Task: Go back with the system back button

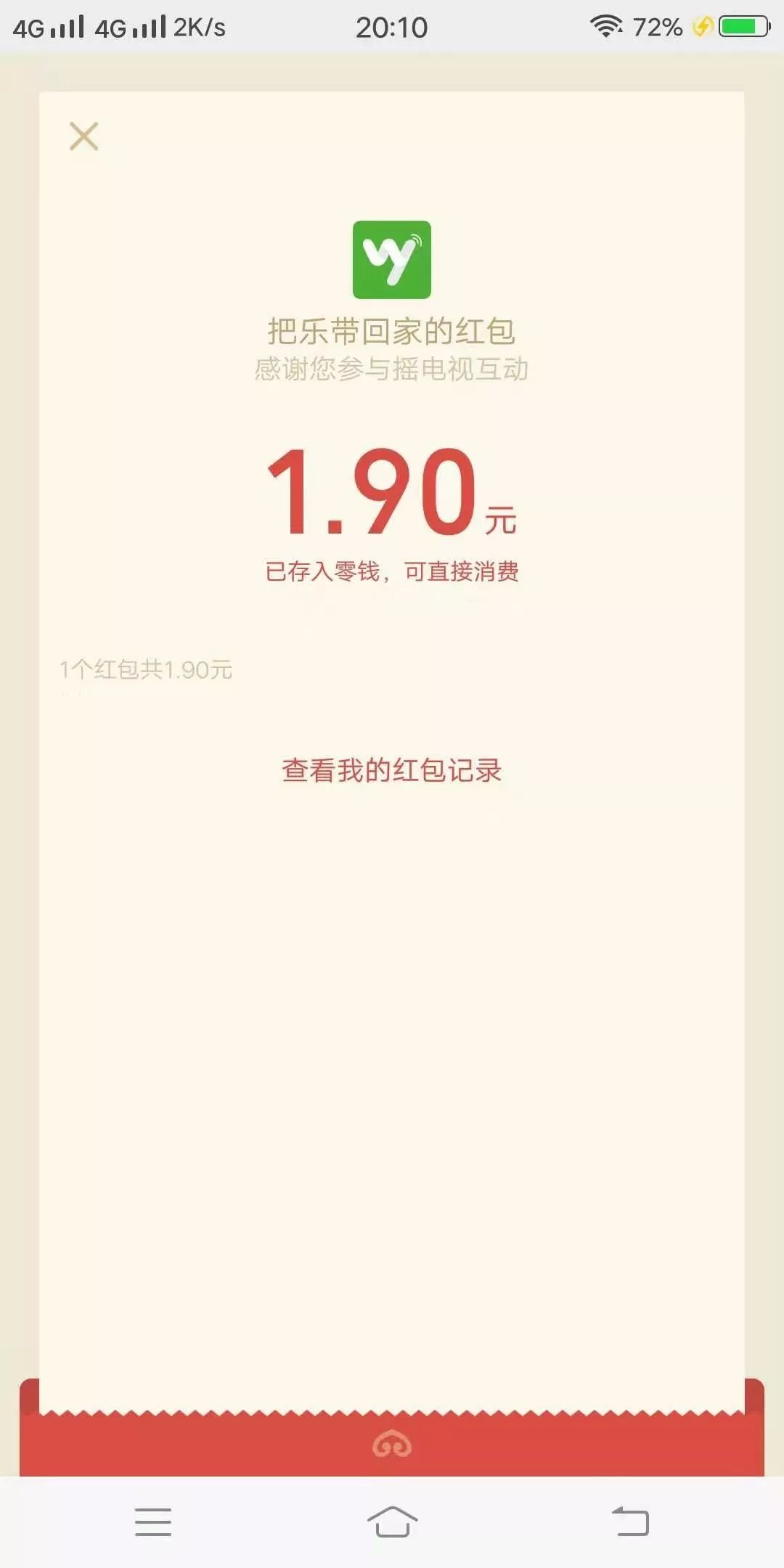Action: [630, 1521]
